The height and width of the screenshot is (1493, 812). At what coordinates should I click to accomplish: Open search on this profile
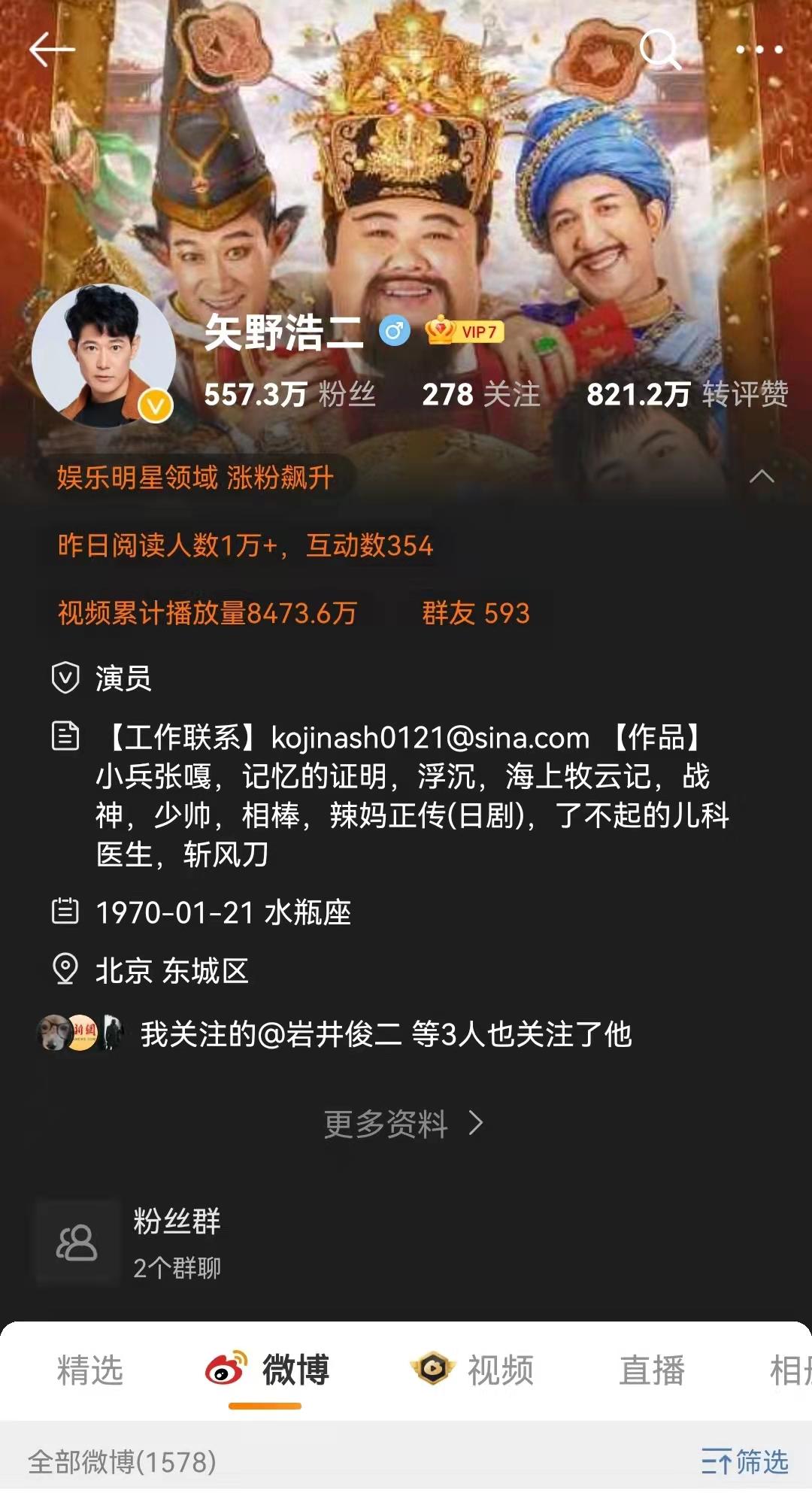pyautogui.click(x=659, y=50)
